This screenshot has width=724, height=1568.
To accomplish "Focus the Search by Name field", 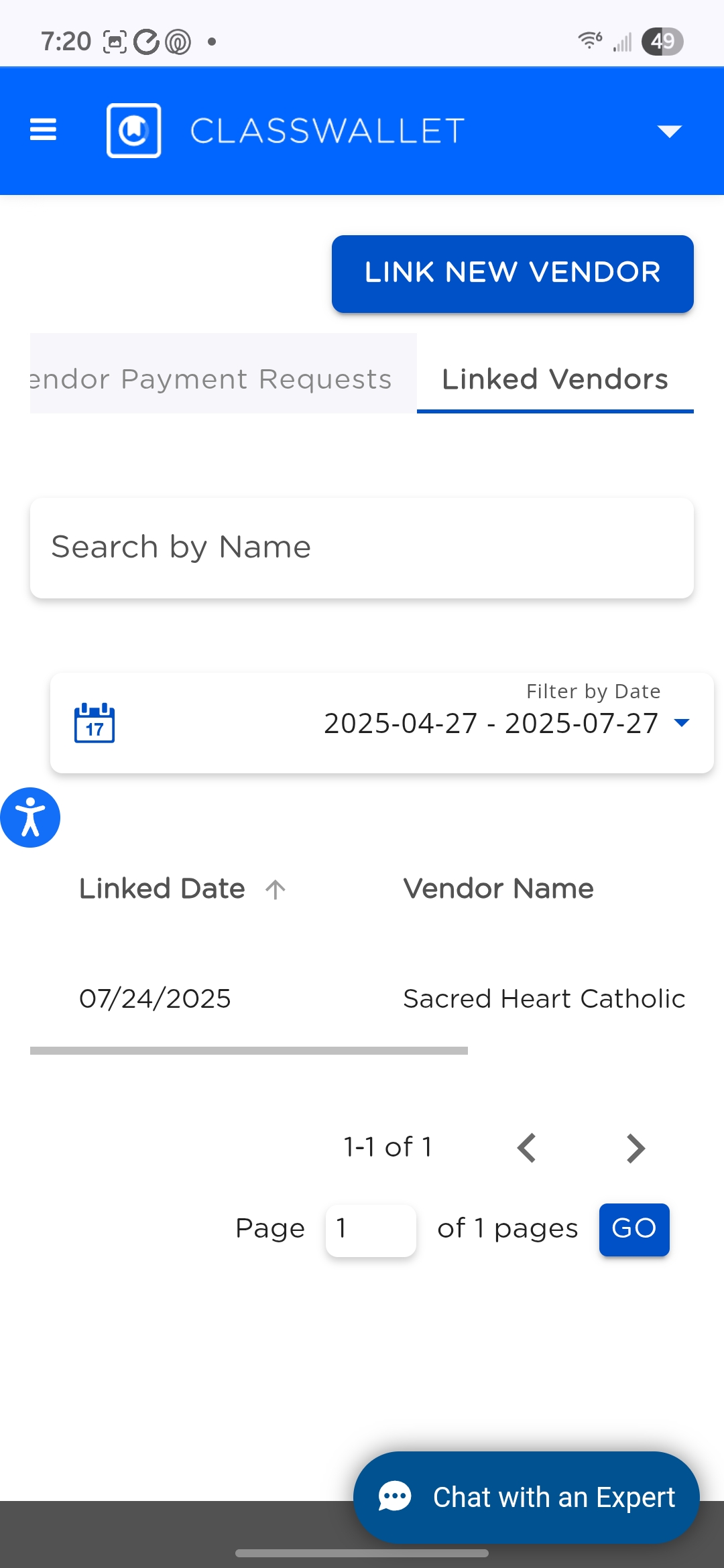I will point(362,547).
